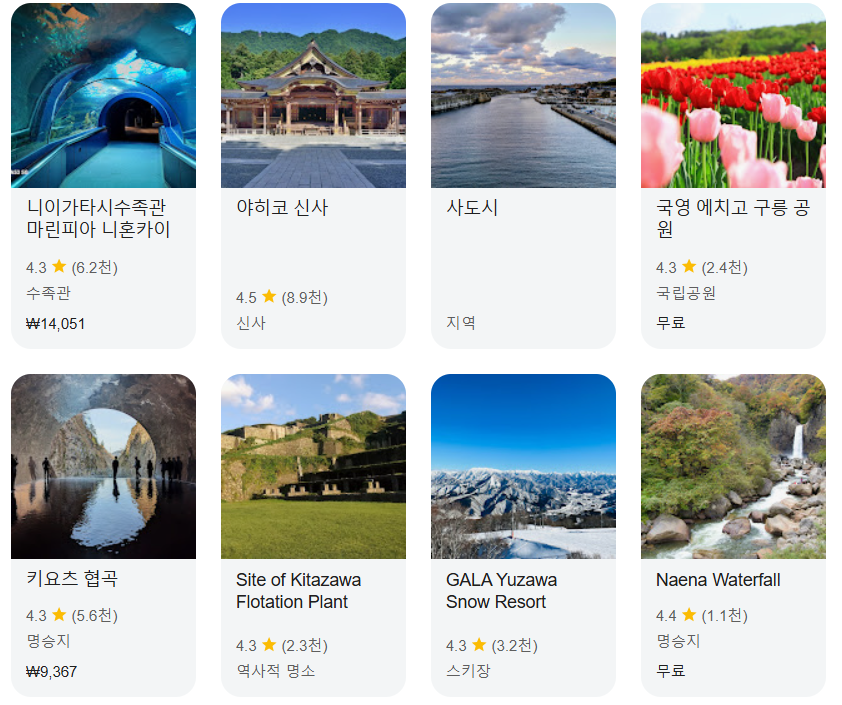Select the 사도시 region card
This screenshot has height=705, width=842.
pos(523,176)
